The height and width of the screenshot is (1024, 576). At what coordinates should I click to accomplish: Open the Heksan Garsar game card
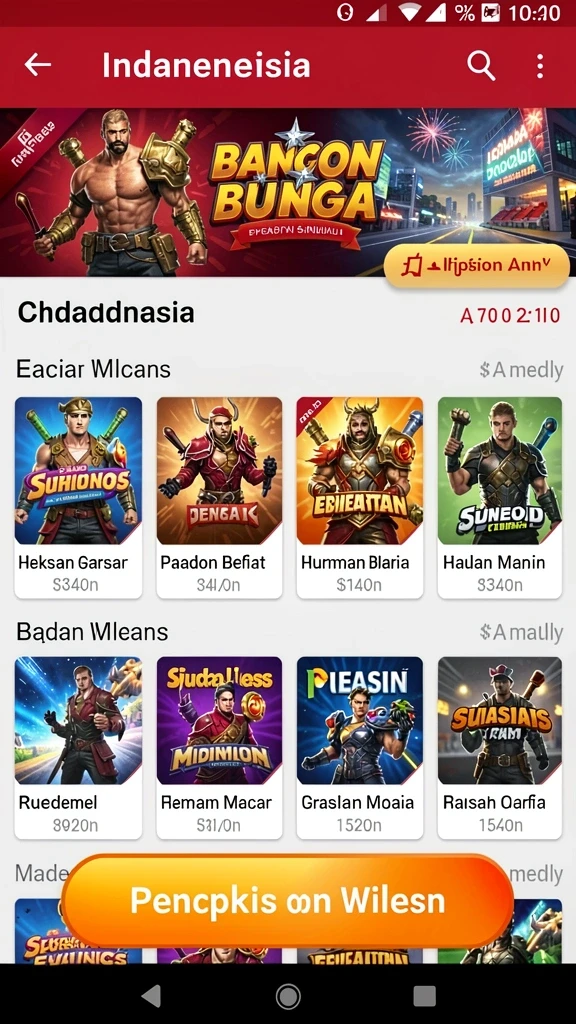[x=78, y=498]
